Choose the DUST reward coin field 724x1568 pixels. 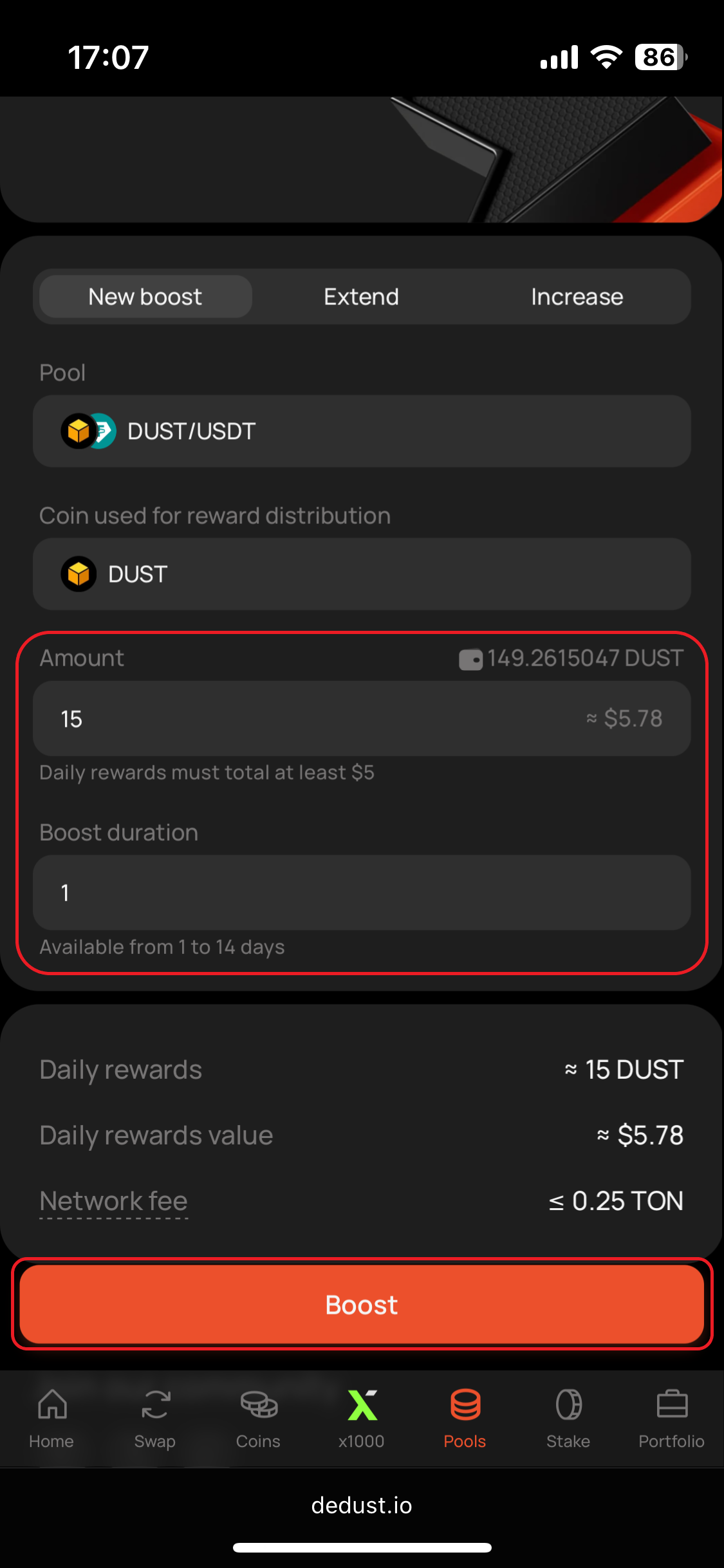click(x=362, y=574)
